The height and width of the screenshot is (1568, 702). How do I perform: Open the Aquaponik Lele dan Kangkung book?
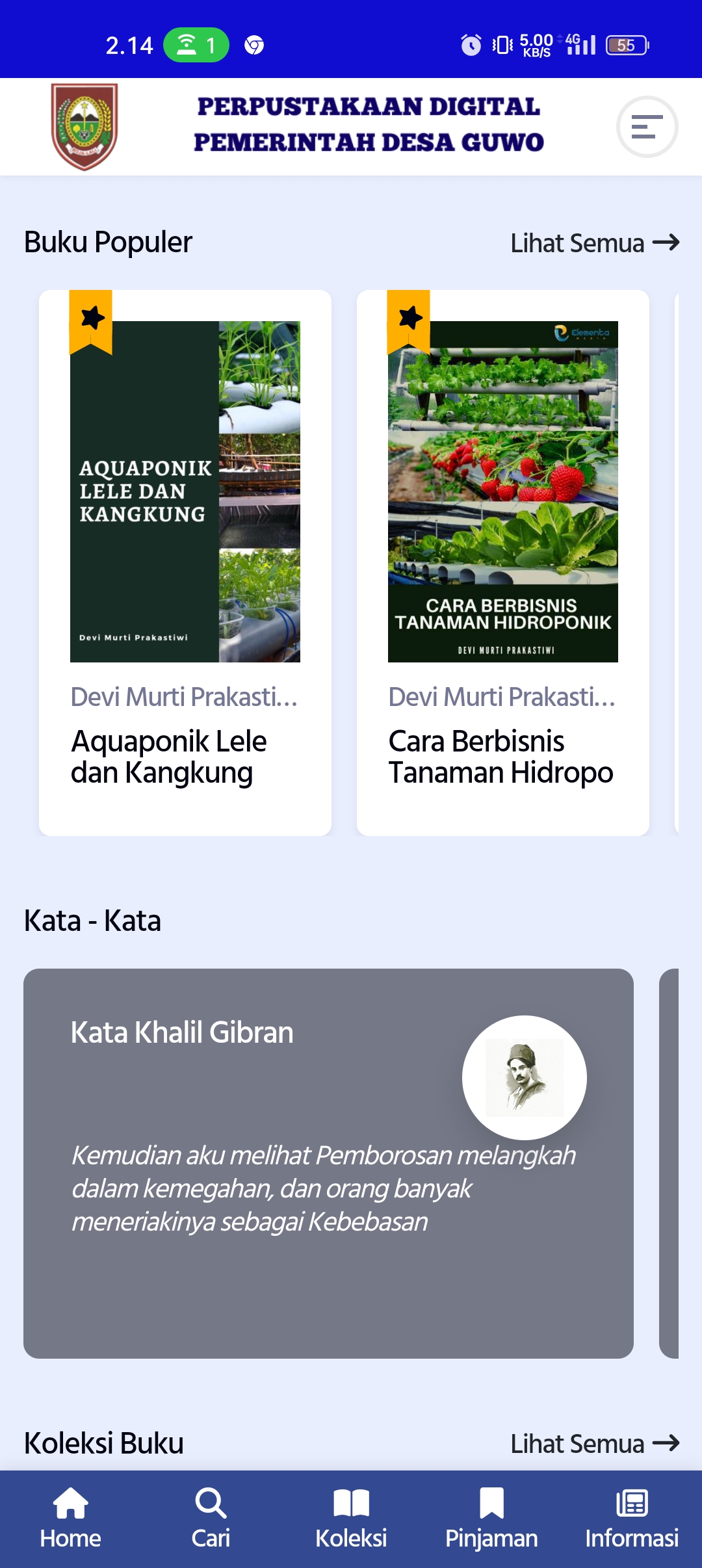pos(185,562)
